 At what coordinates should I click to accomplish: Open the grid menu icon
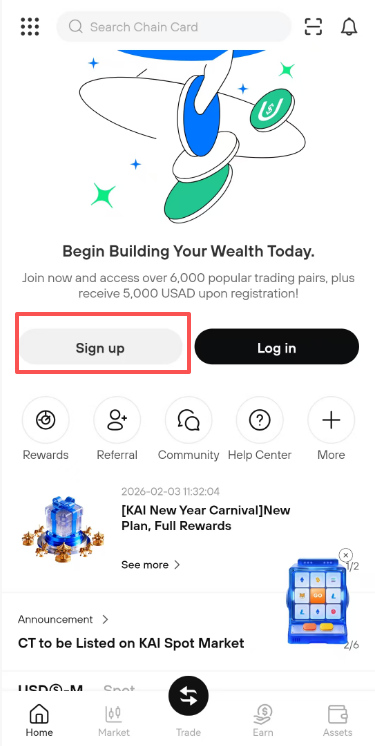click(x=30, y=27)
